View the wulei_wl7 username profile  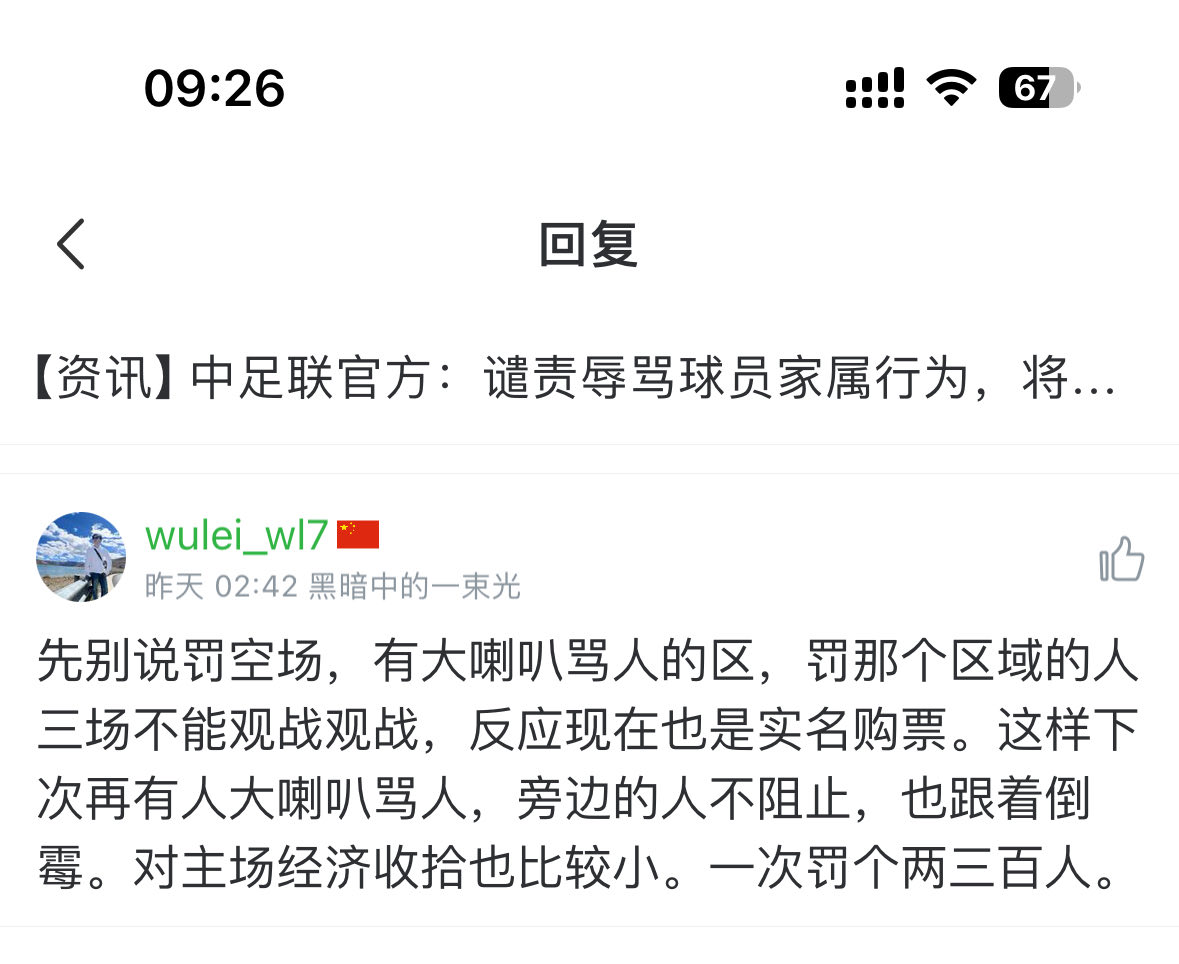237,536
